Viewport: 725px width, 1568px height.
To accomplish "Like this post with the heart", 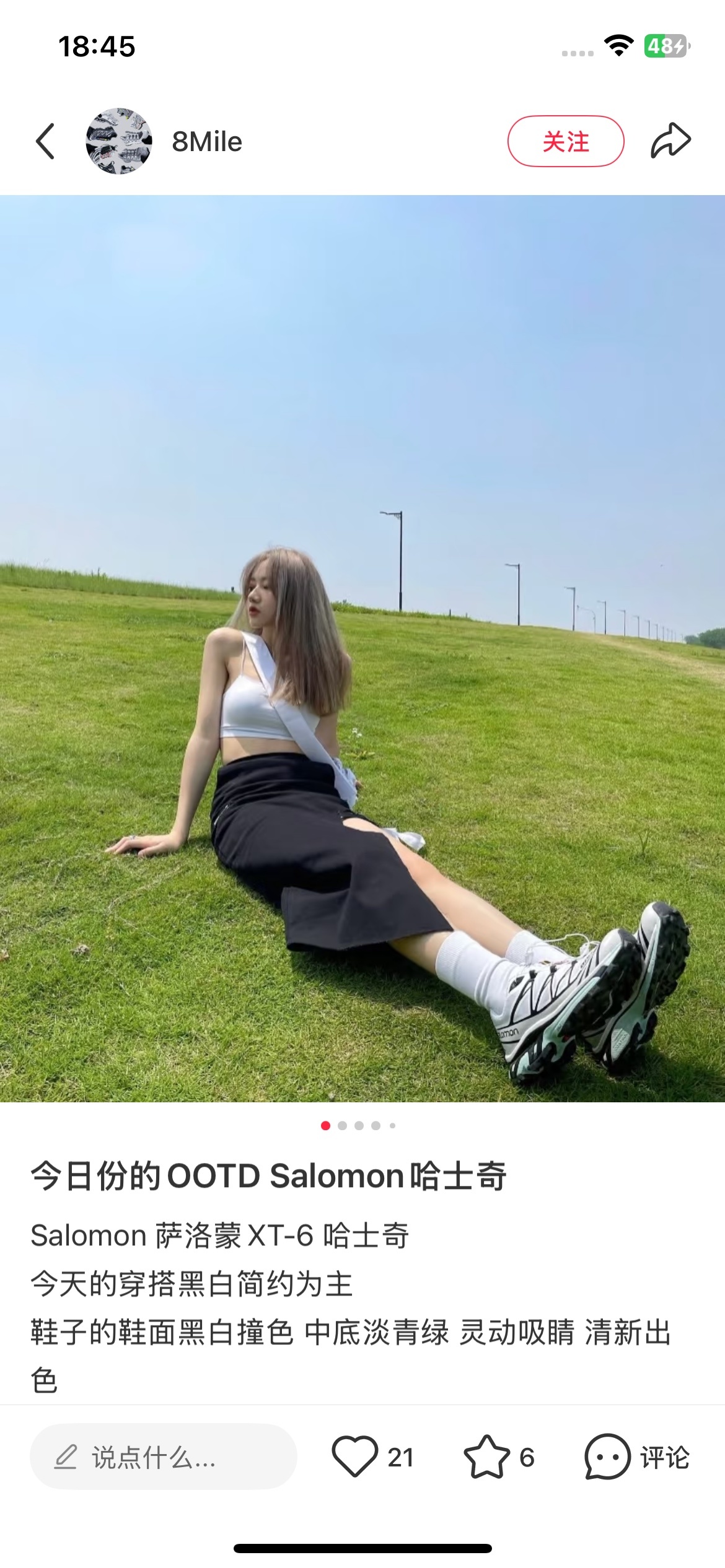I will coord(355,1457).
